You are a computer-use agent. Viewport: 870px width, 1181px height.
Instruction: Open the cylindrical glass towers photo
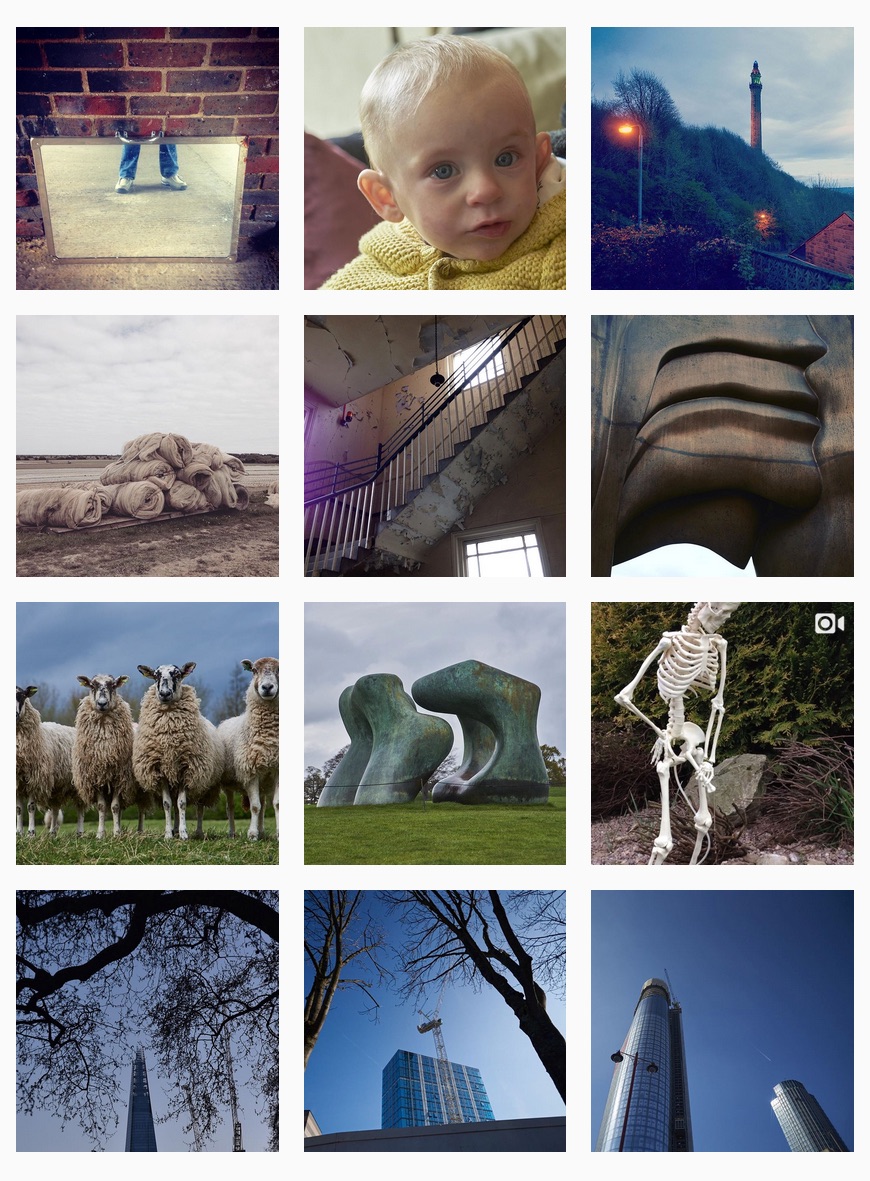(722, 1021)
